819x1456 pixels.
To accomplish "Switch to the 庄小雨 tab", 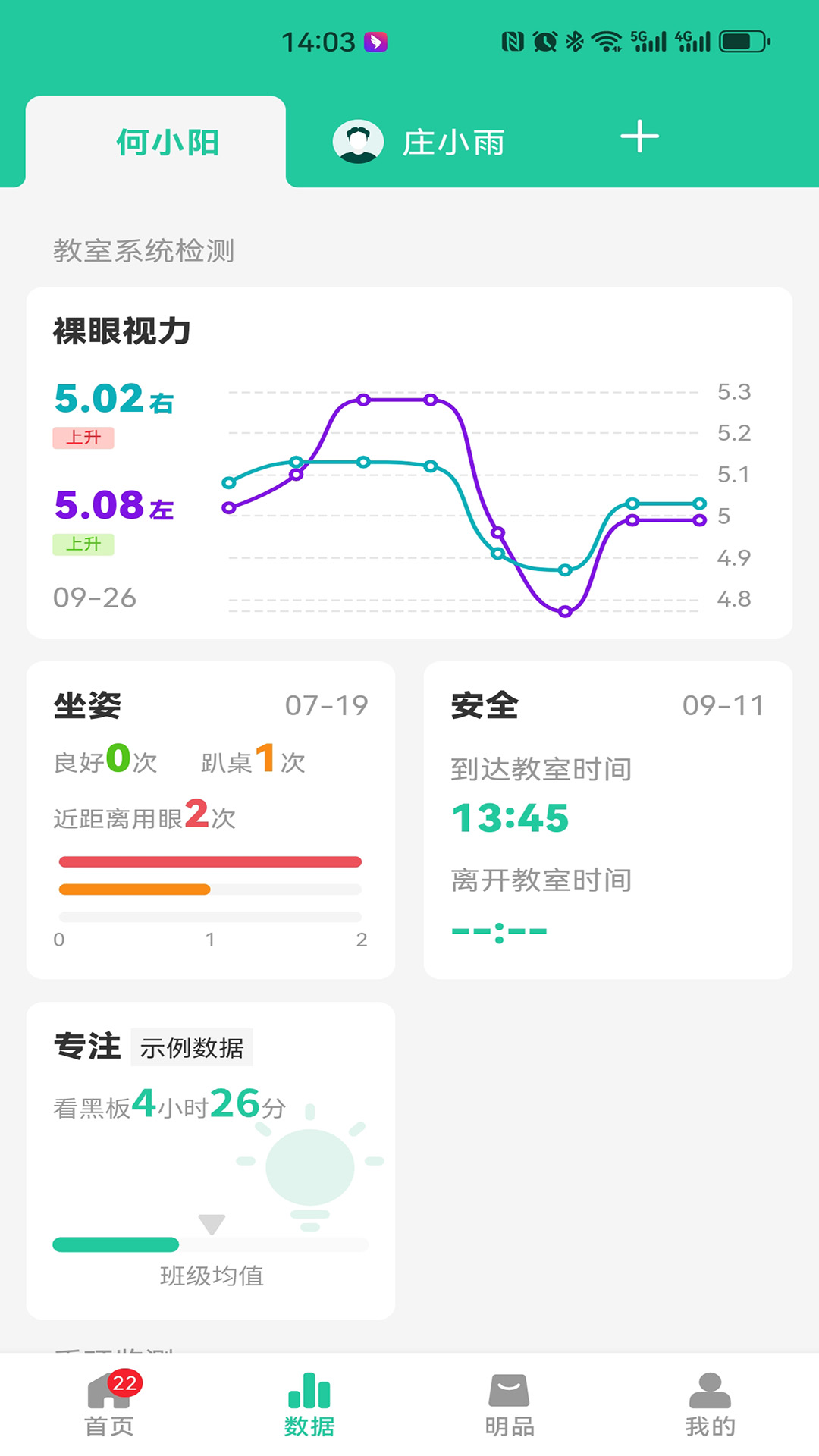I will 455,141.
